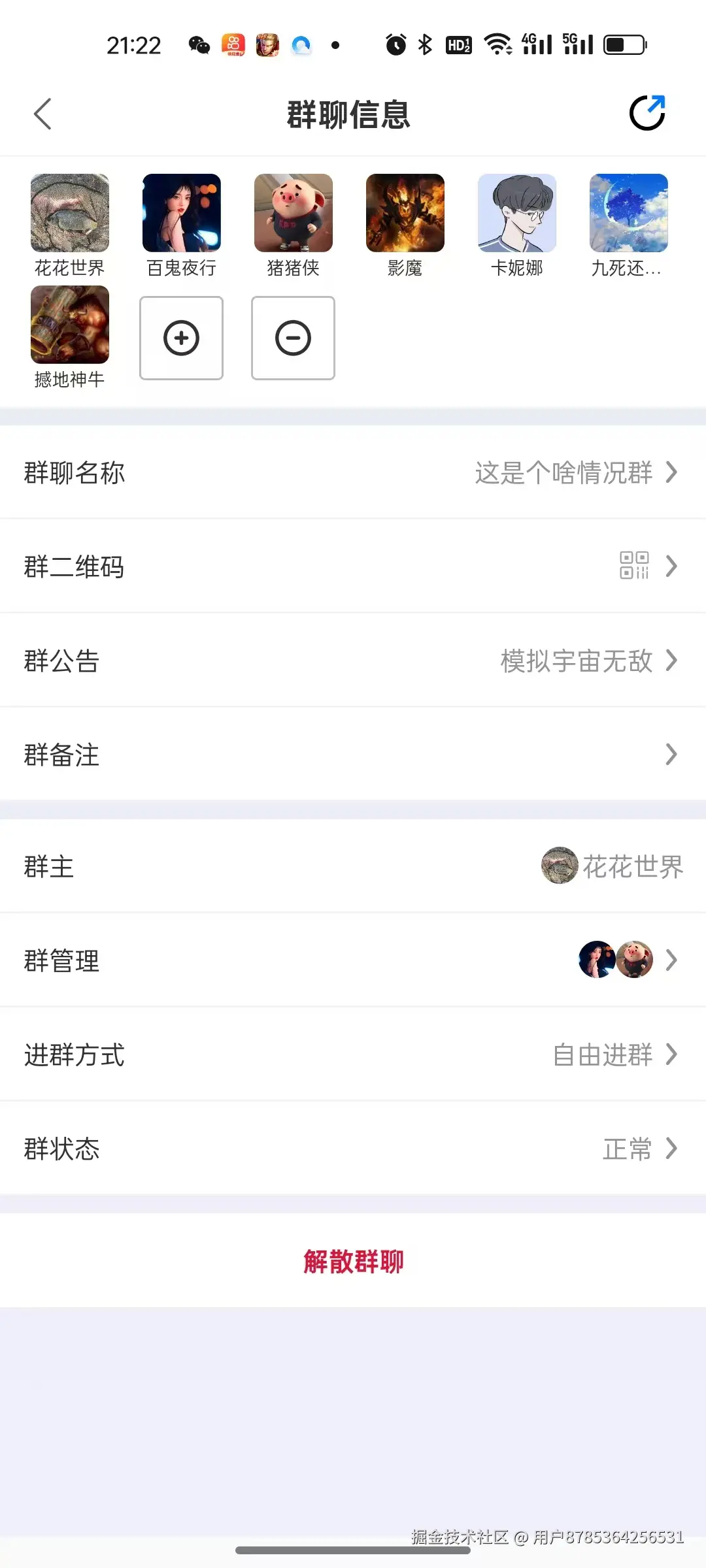Open 群管理 admin settings
The image size is (706, 1568).
353,960
